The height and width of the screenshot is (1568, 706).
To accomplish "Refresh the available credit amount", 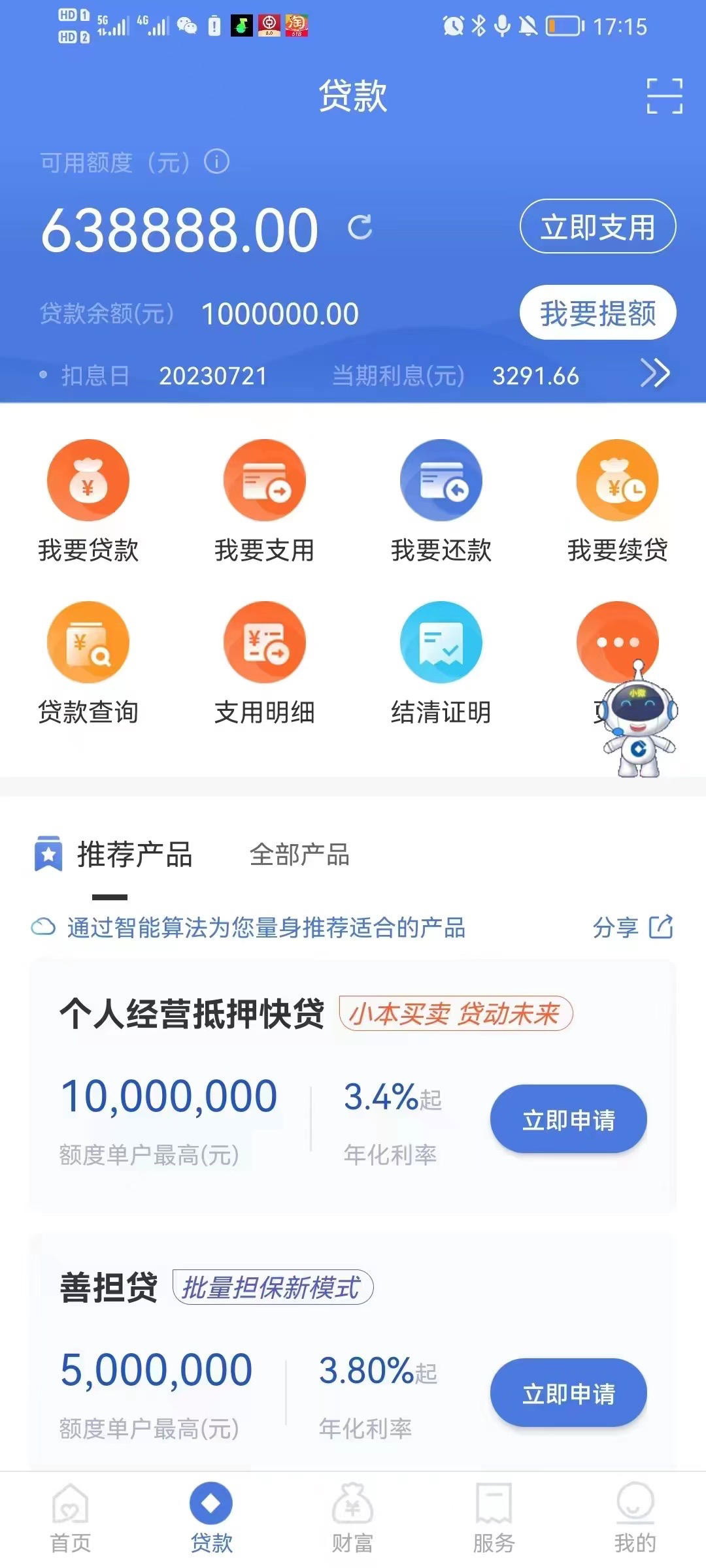I will (360, 227).
